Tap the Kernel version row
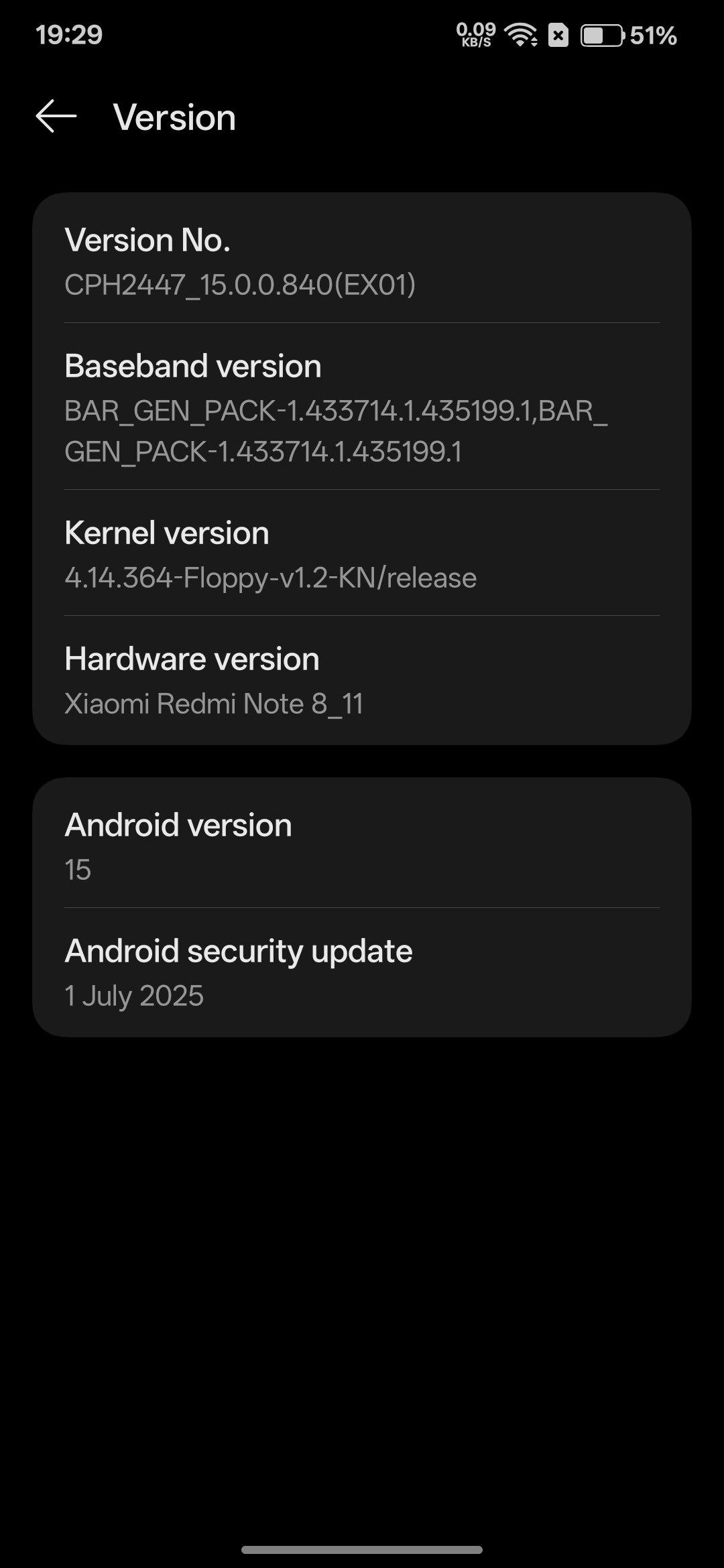Screen dimensions: 724x1568 tap(362, 553)
